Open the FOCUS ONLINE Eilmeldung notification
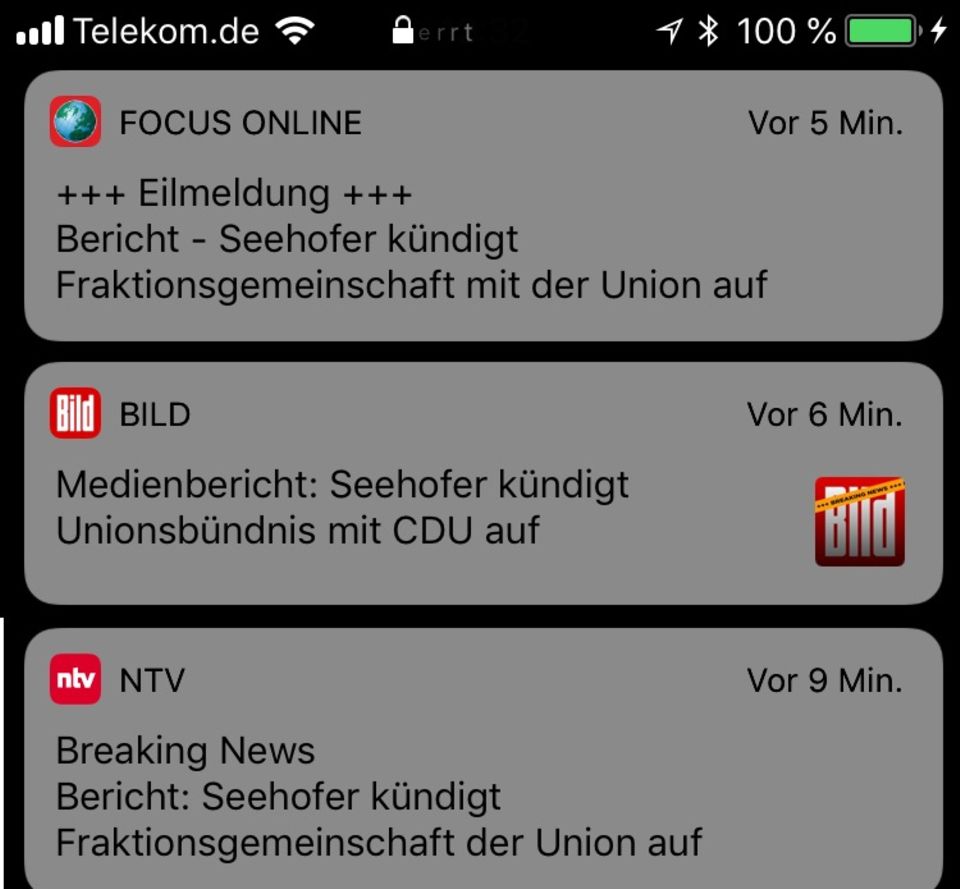This screenshot has width=960, height=889. pos(480,238)
